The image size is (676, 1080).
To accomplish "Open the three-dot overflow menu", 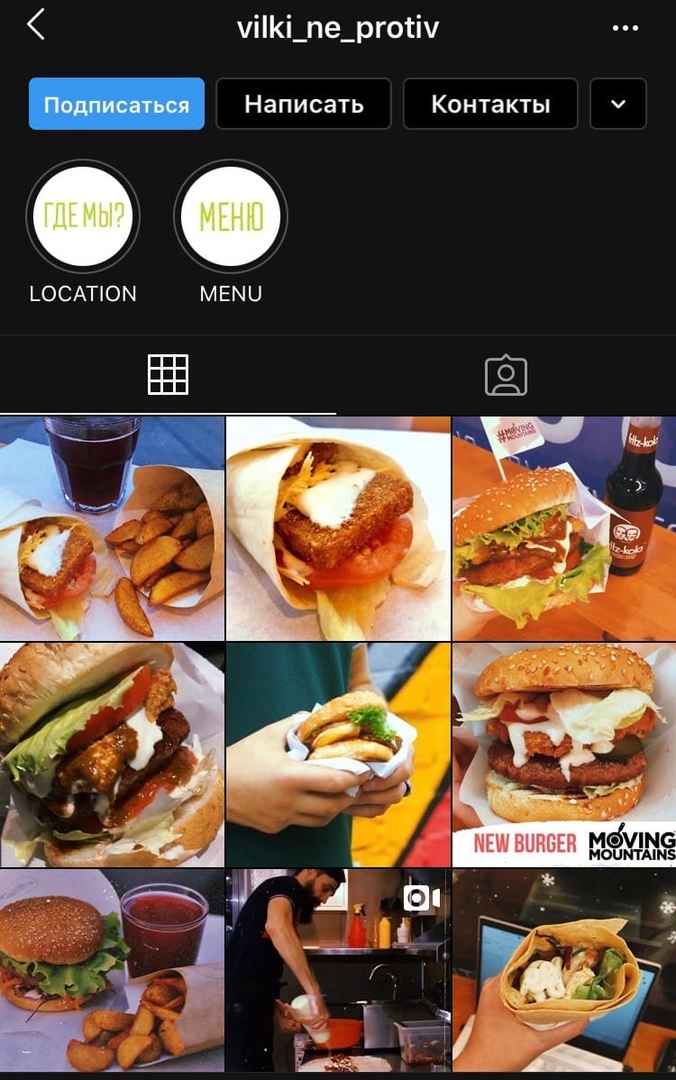I will point(625,28).
